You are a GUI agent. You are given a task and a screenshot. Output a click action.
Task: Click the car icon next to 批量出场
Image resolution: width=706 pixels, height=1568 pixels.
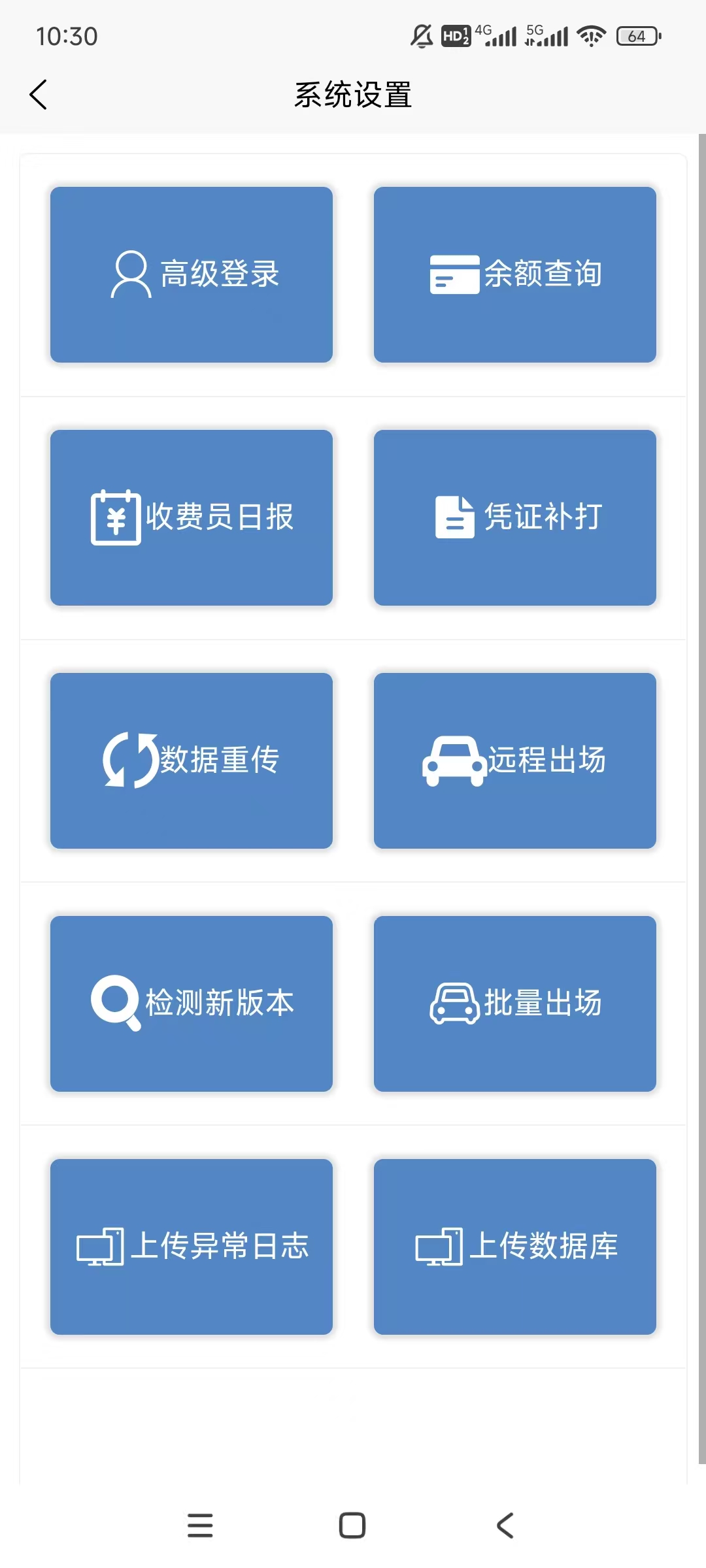(x=454, y=1004)
